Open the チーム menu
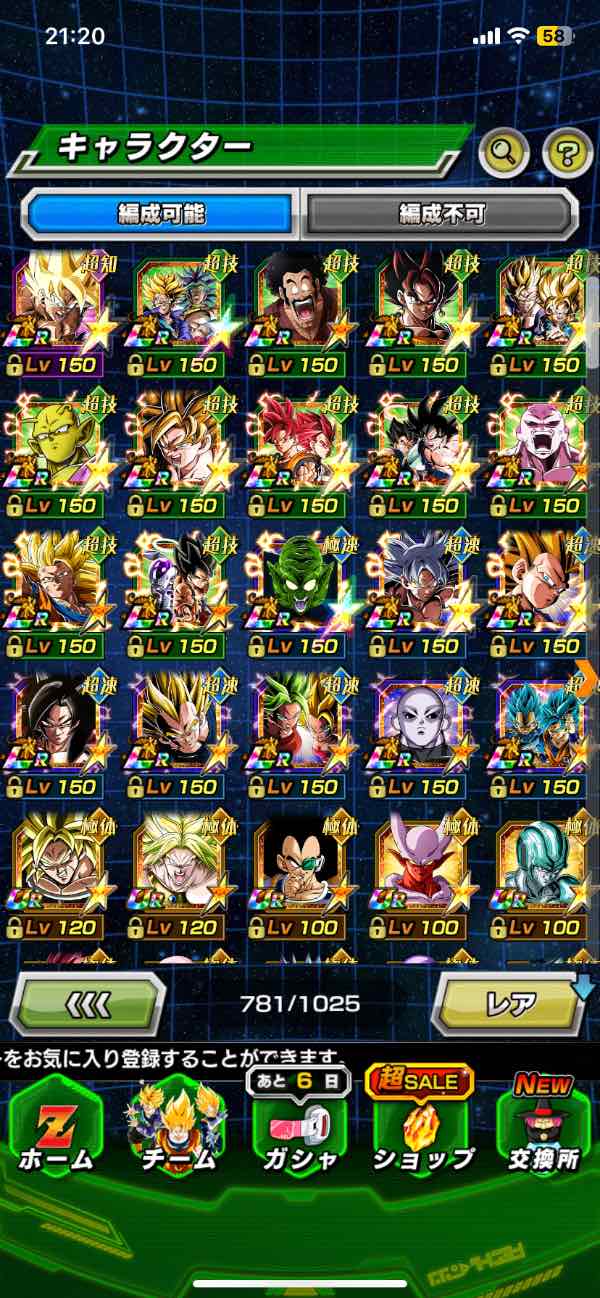 point(176,1130)
